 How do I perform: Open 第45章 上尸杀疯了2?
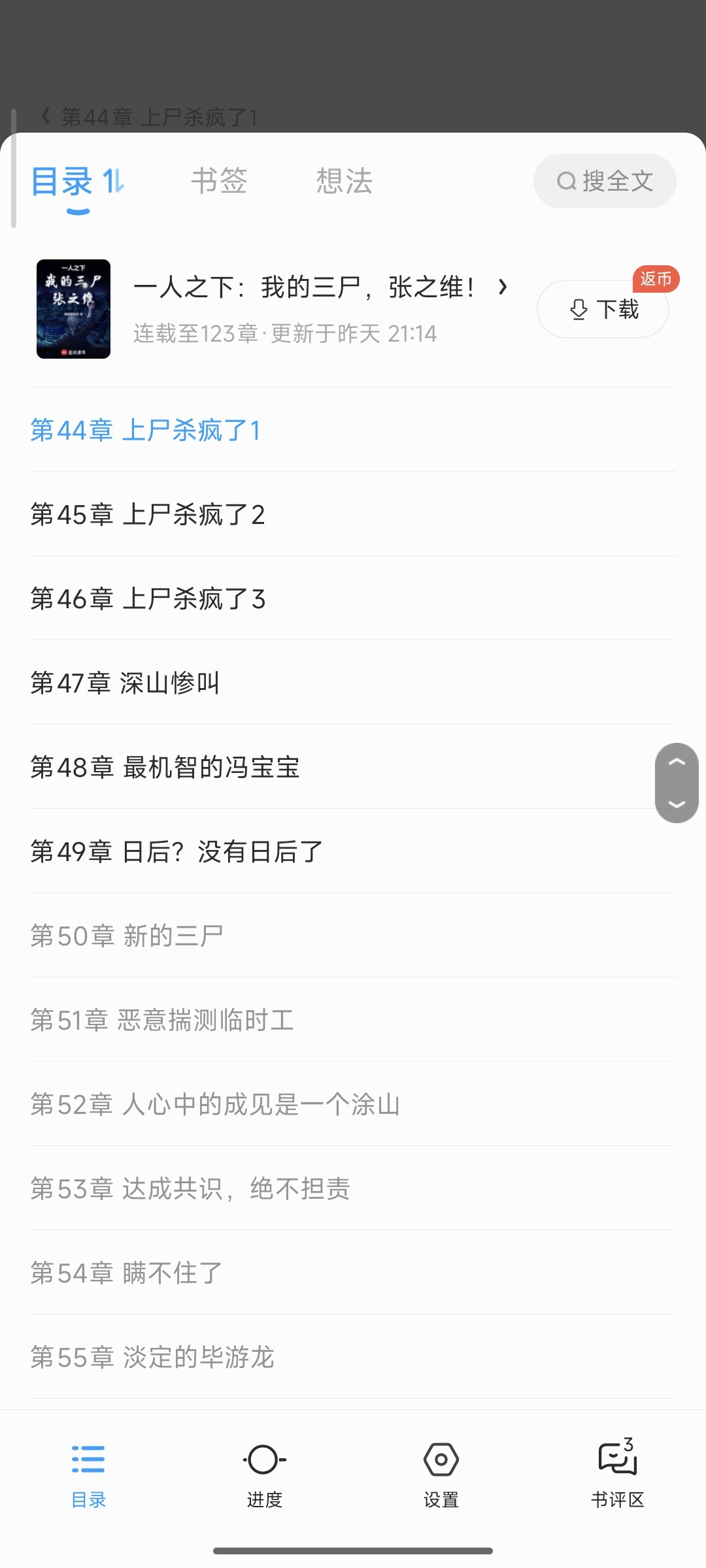[x=148, y=515]
